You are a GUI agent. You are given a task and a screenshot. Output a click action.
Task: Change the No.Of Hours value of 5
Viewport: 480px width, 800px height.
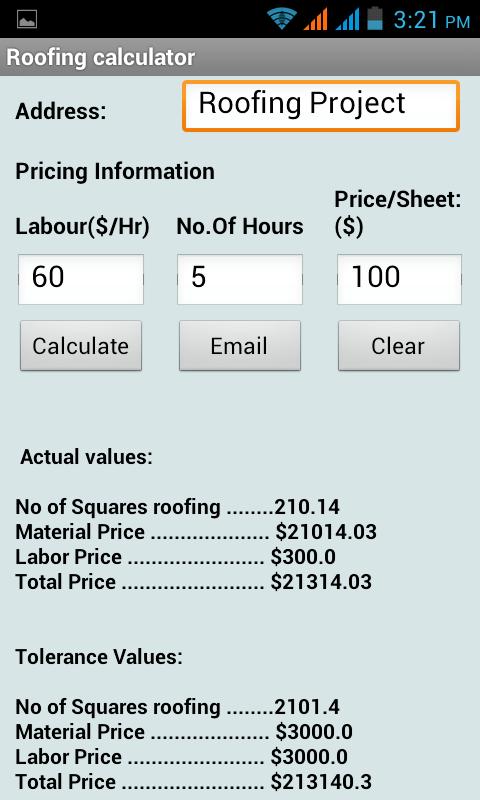click(240, 279)
